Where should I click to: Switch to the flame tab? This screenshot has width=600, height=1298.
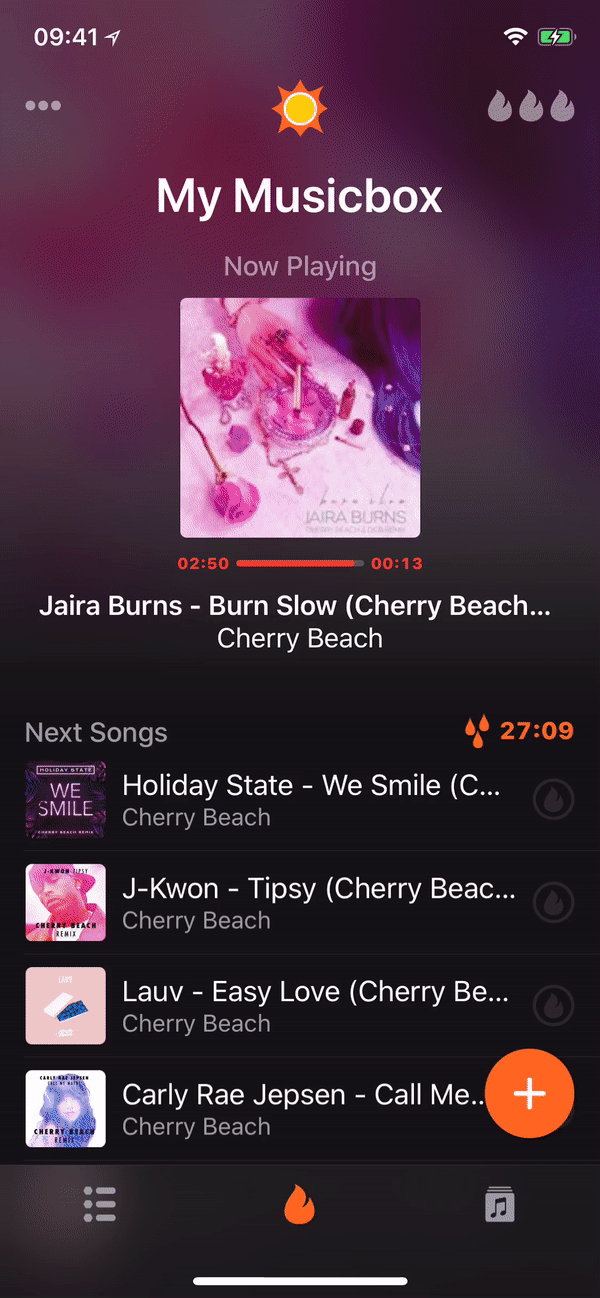[x=300, y=1204]
